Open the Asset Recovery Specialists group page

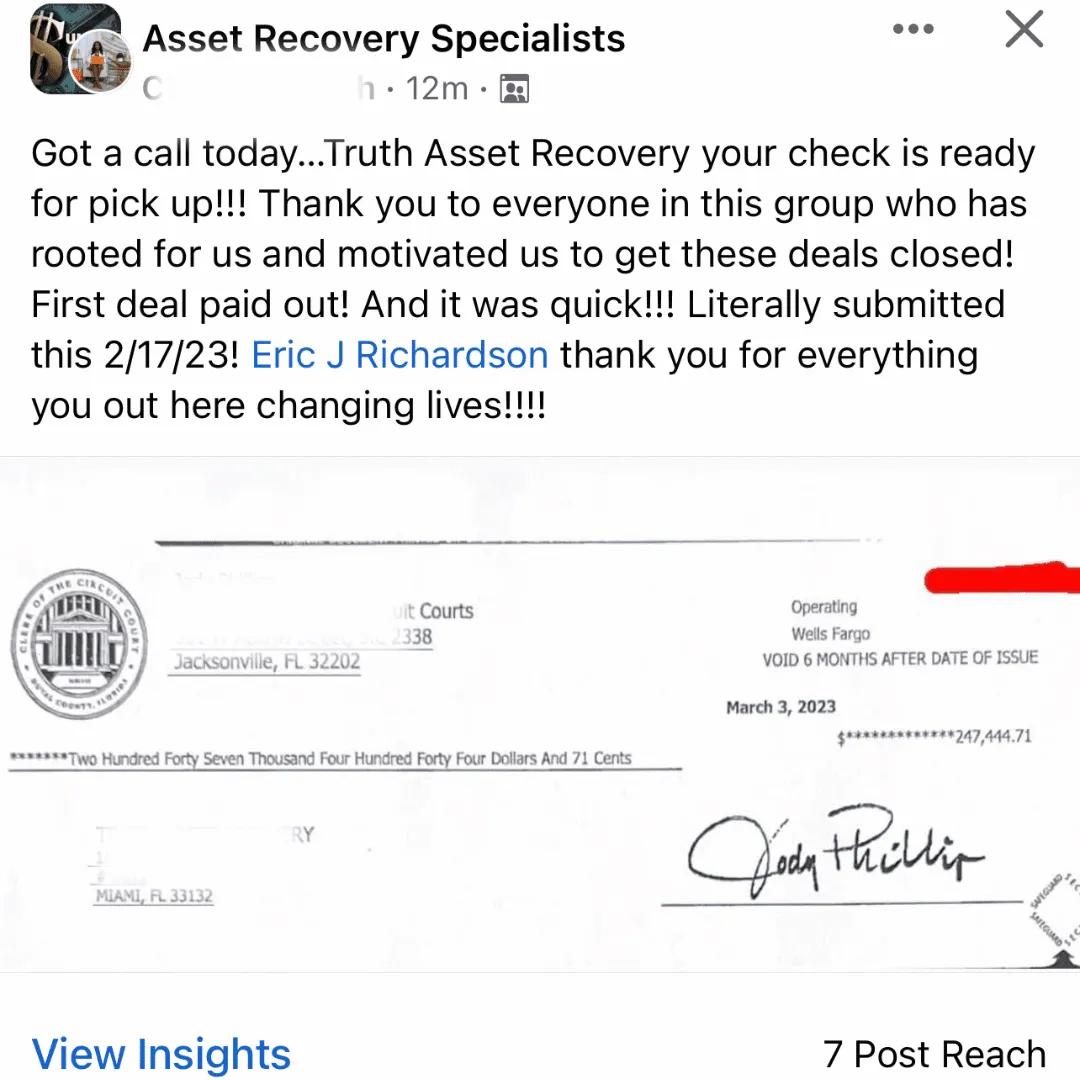point(384,39)
